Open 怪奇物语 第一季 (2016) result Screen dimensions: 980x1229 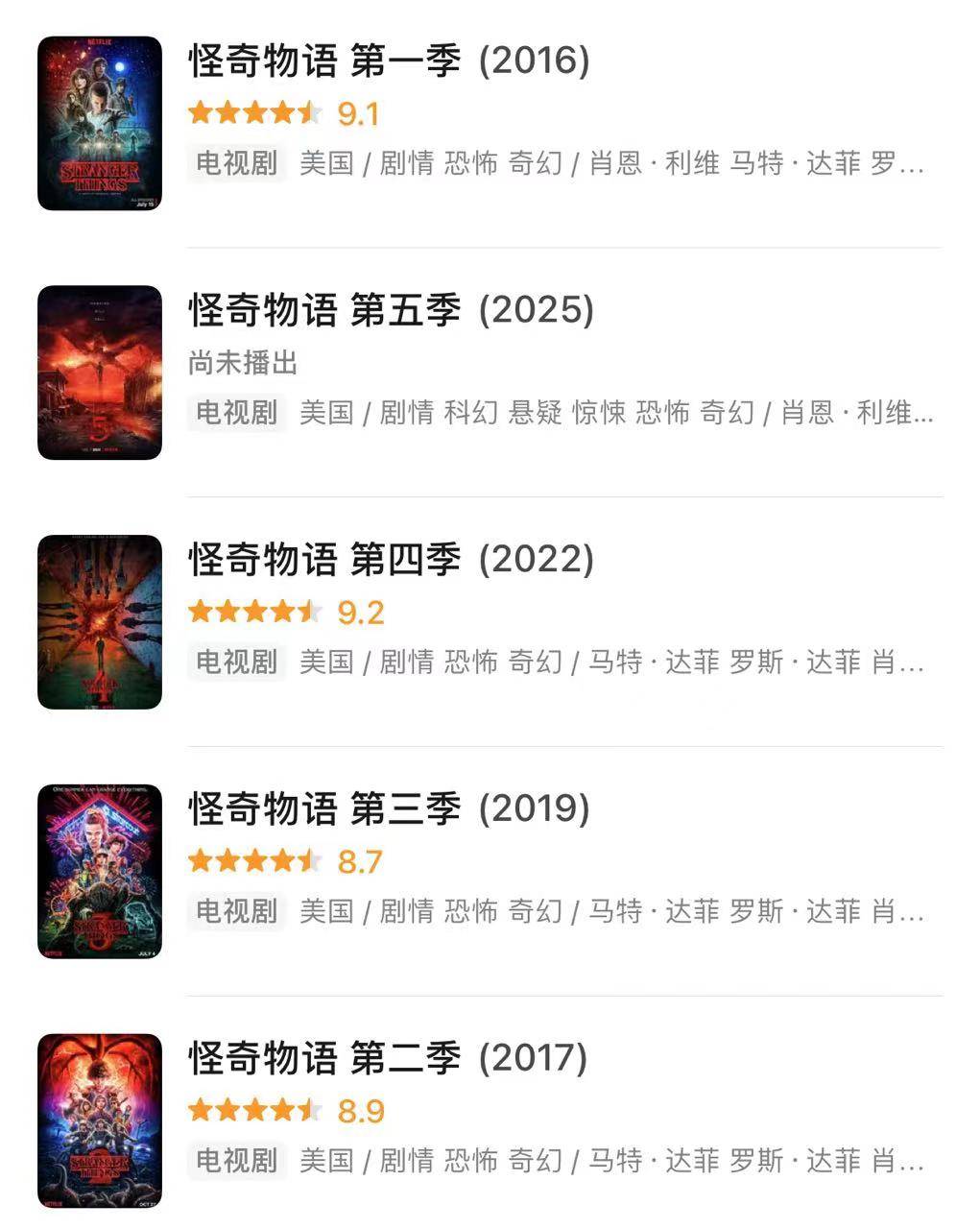pyautogui.click(x=389, y=61)
